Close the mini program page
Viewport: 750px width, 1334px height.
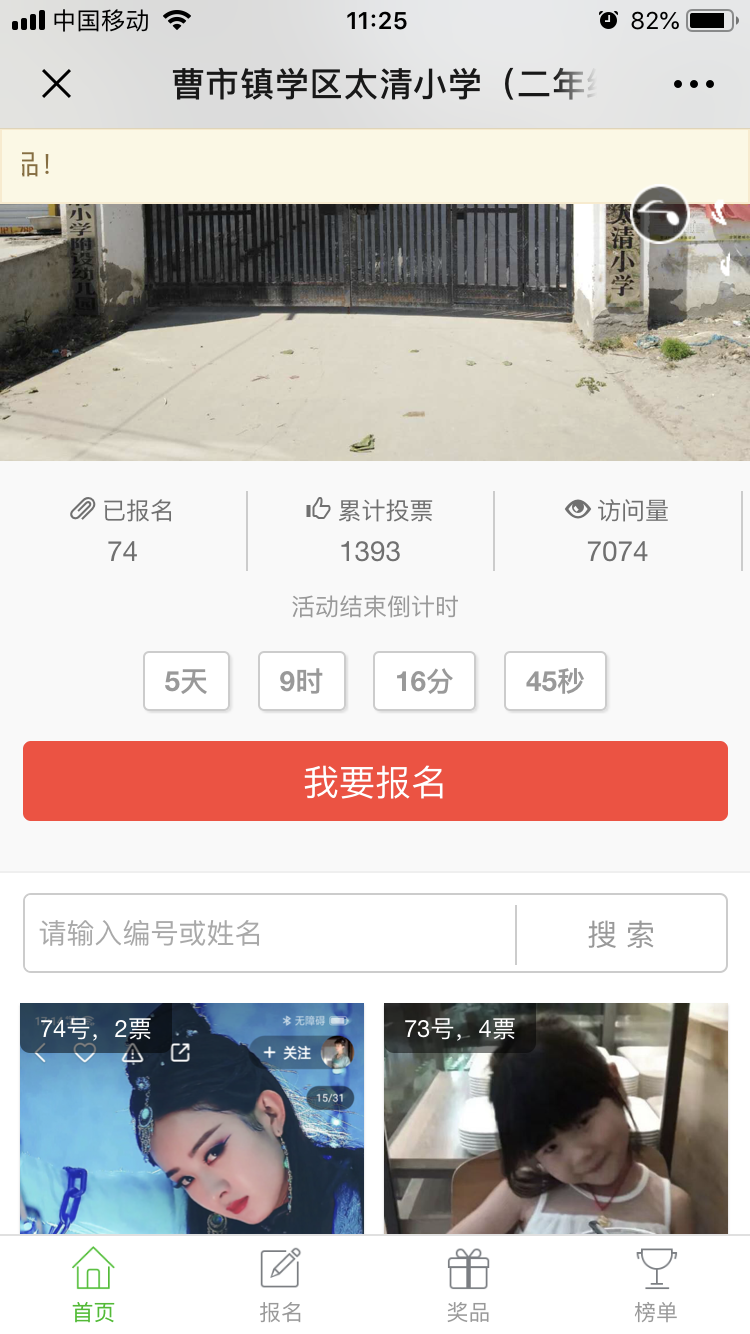point(57,84)
